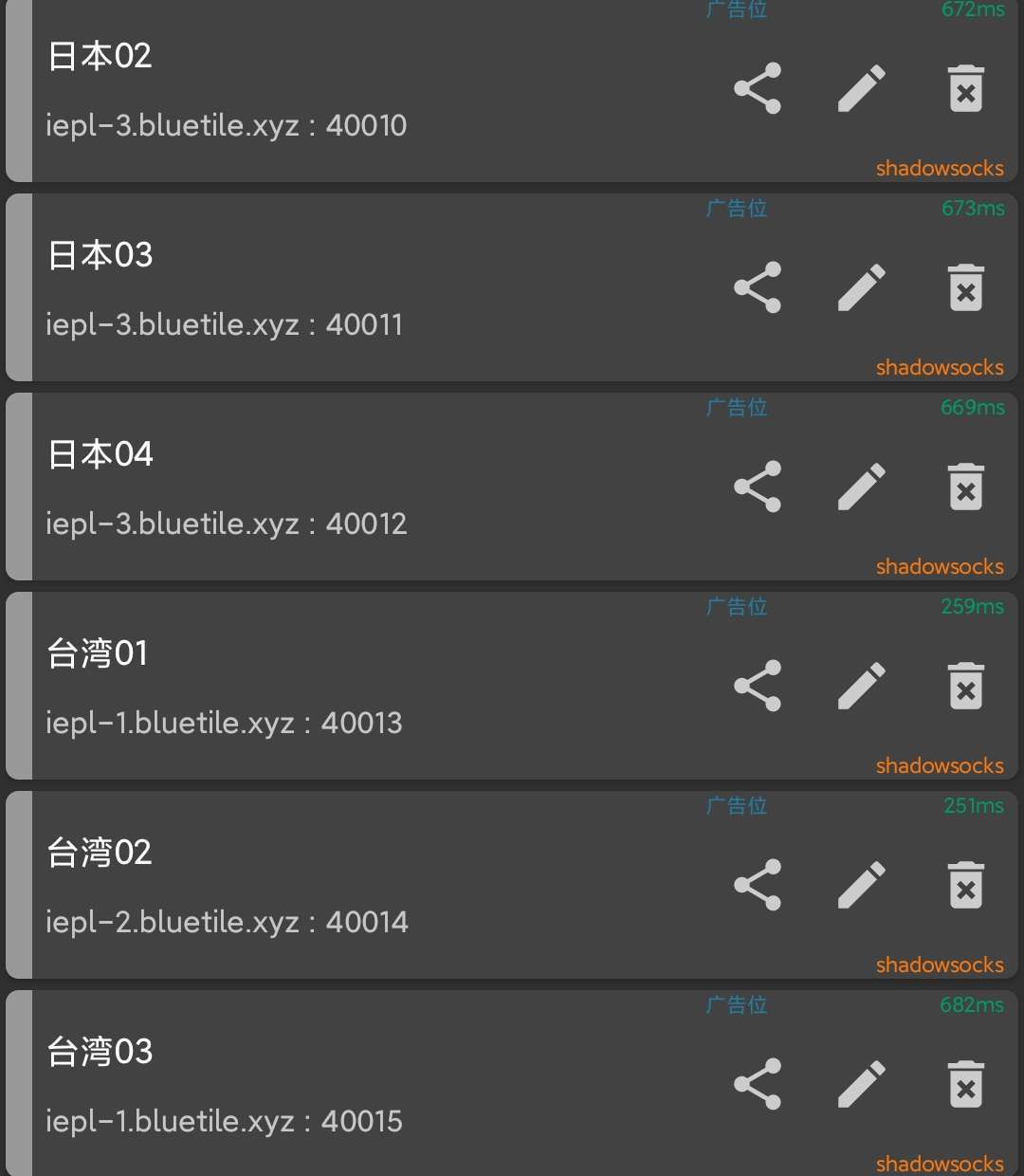Edit the 台湾03 server configuration
1024x1176 pixels.
[862, 1085]
